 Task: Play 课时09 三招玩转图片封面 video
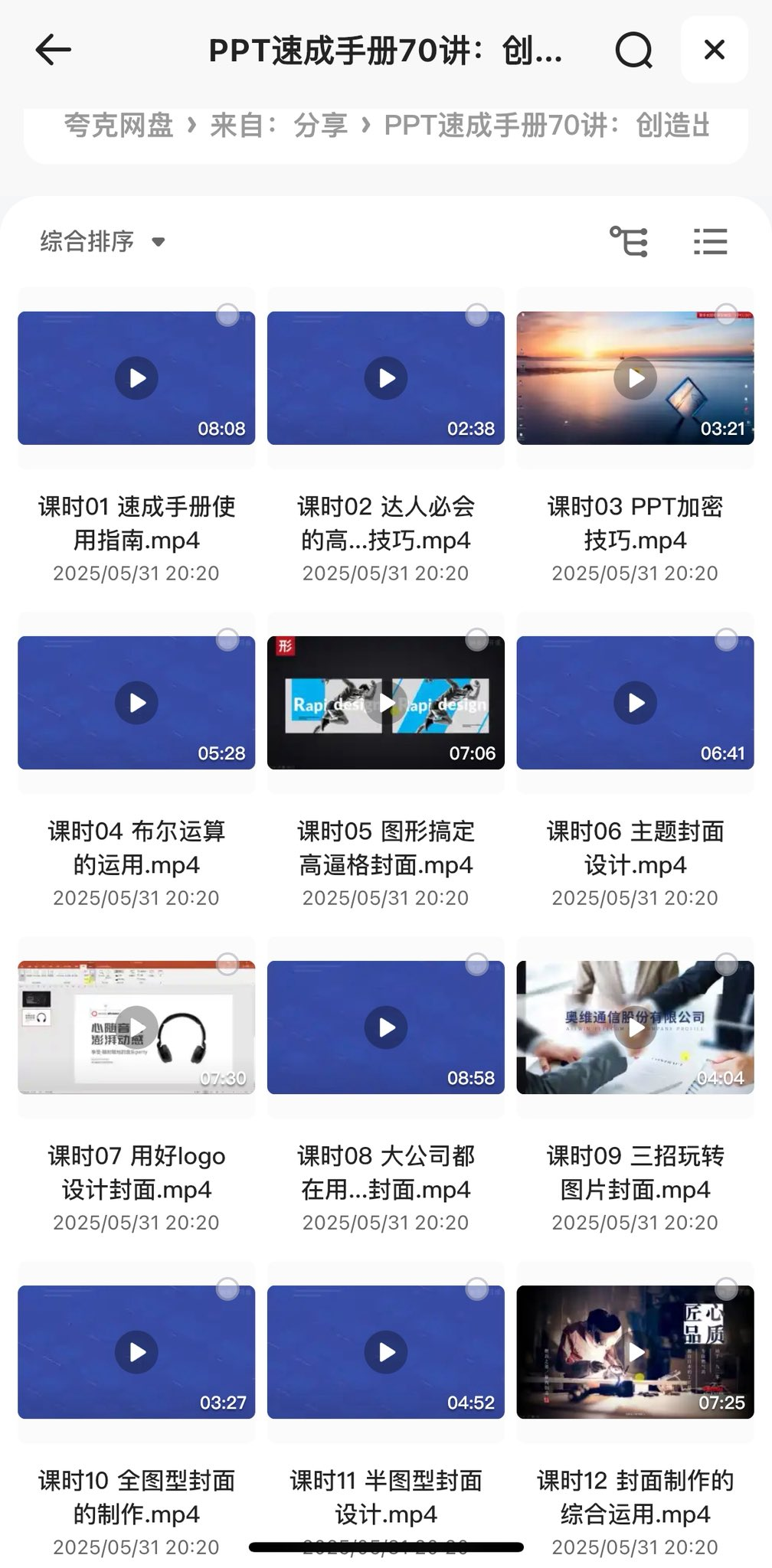pos(636,1027)
